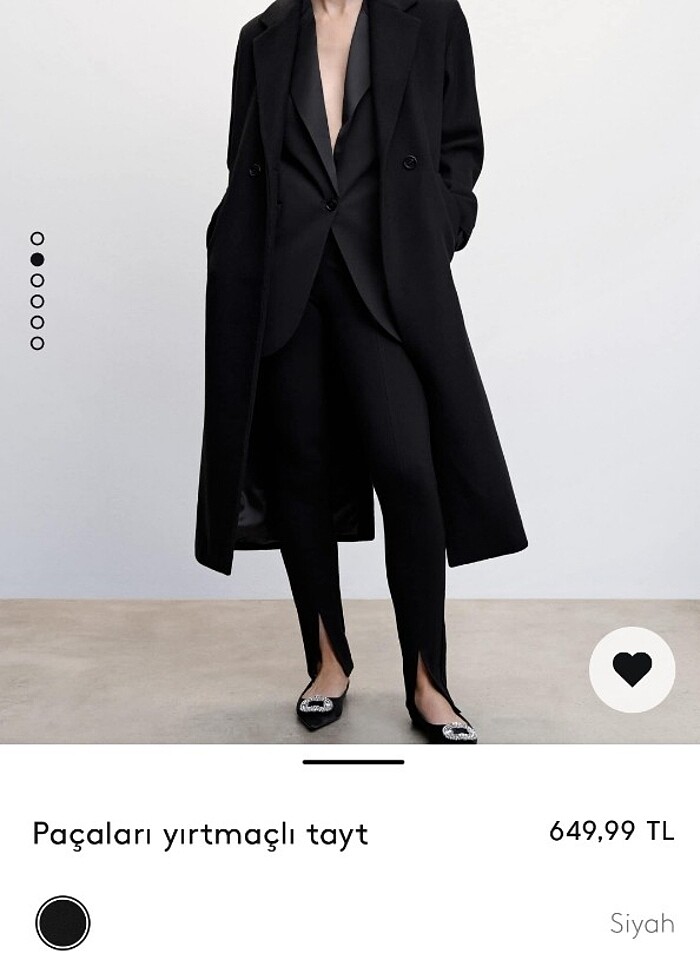Jump to the first photo indicator dot
700x980 pixels.
pyautogui.click(x=37, y=238)
